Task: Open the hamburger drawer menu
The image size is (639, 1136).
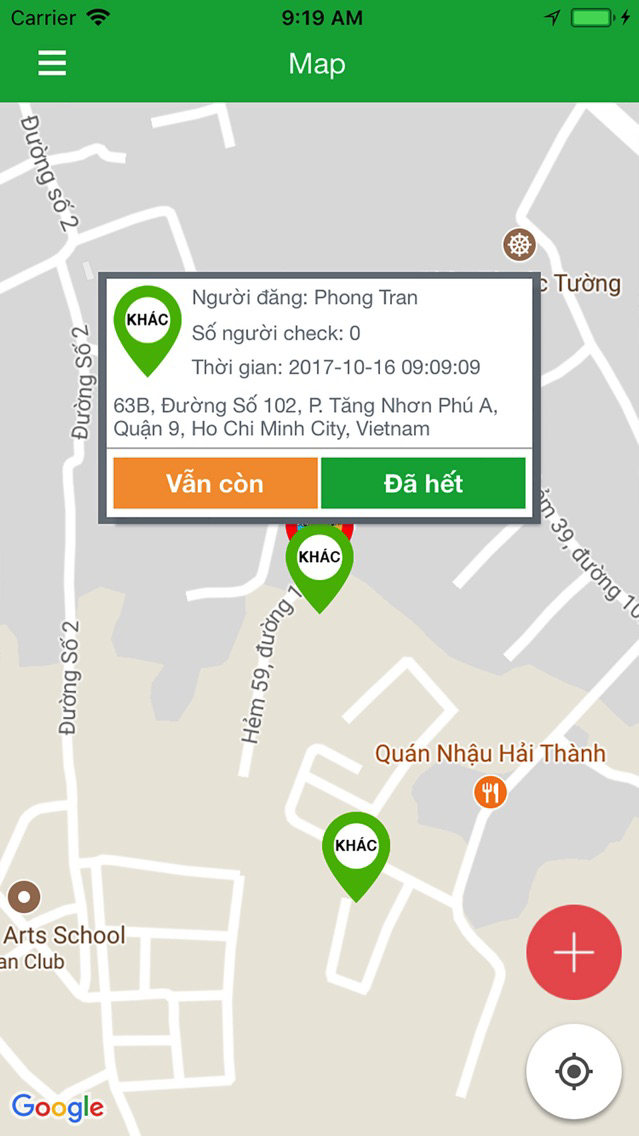Action: coord(52,63)
